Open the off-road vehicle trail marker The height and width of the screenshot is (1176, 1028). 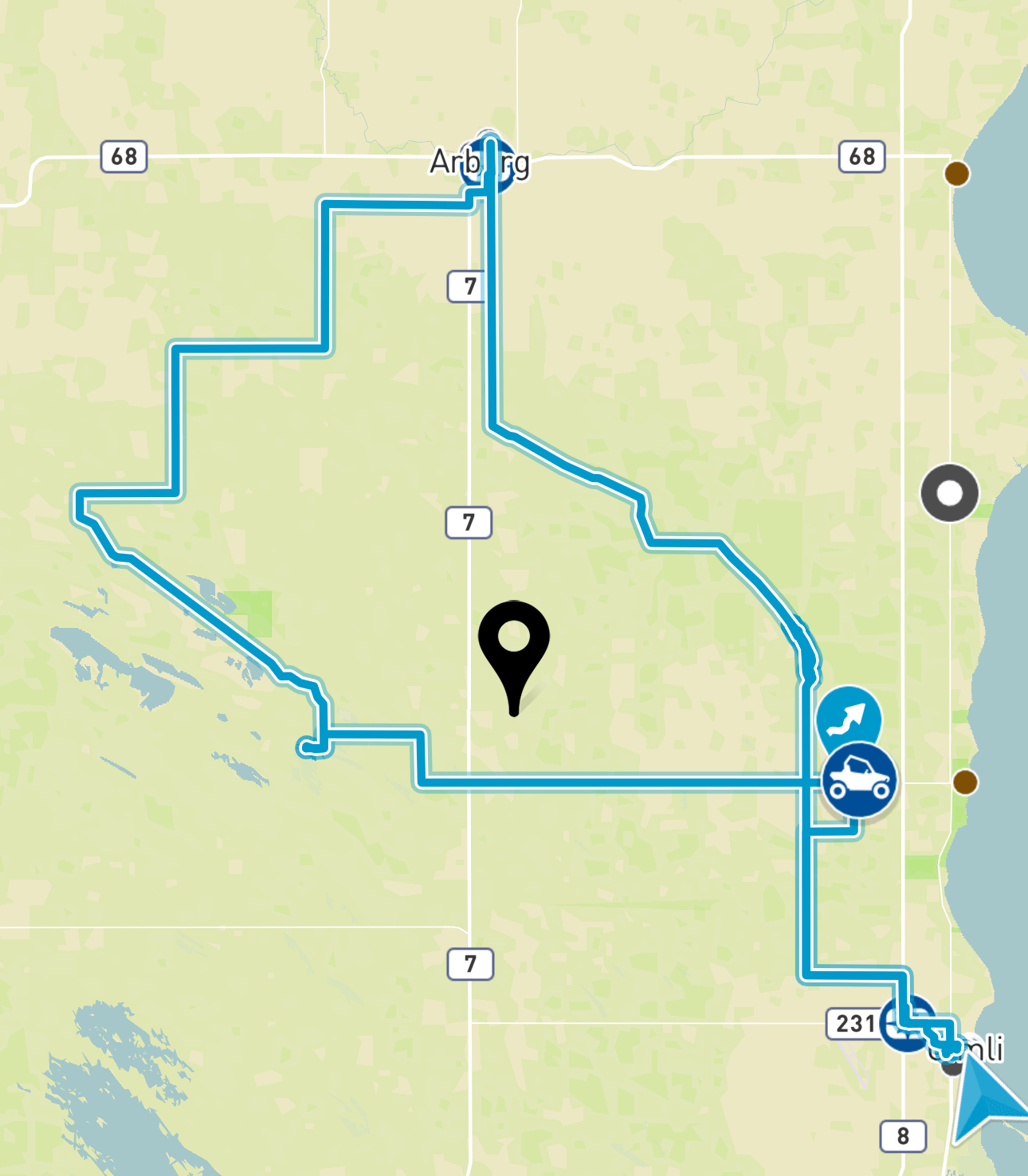tap(859, 780)
